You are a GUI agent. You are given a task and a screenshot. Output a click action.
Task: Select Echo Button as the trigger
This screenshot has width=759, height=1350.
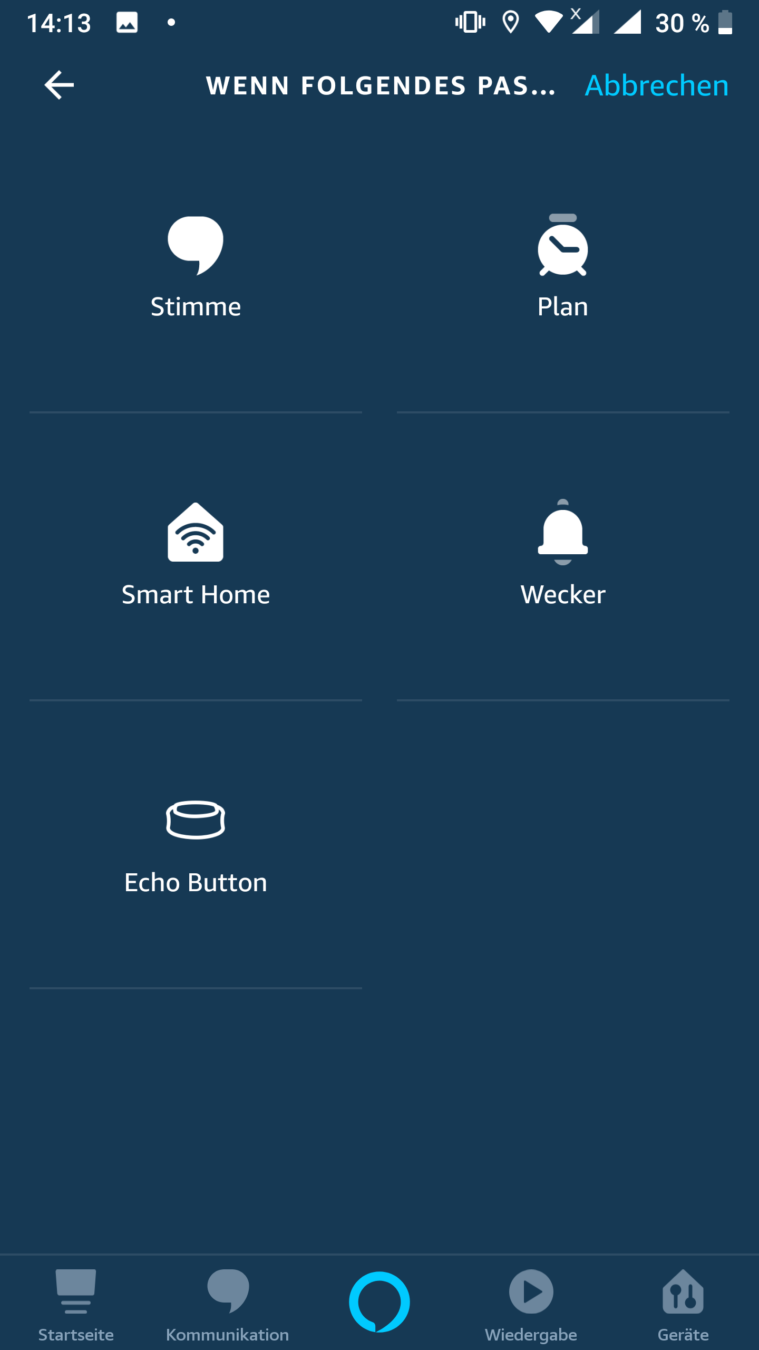pyautogui.click(x=196, y=844)
